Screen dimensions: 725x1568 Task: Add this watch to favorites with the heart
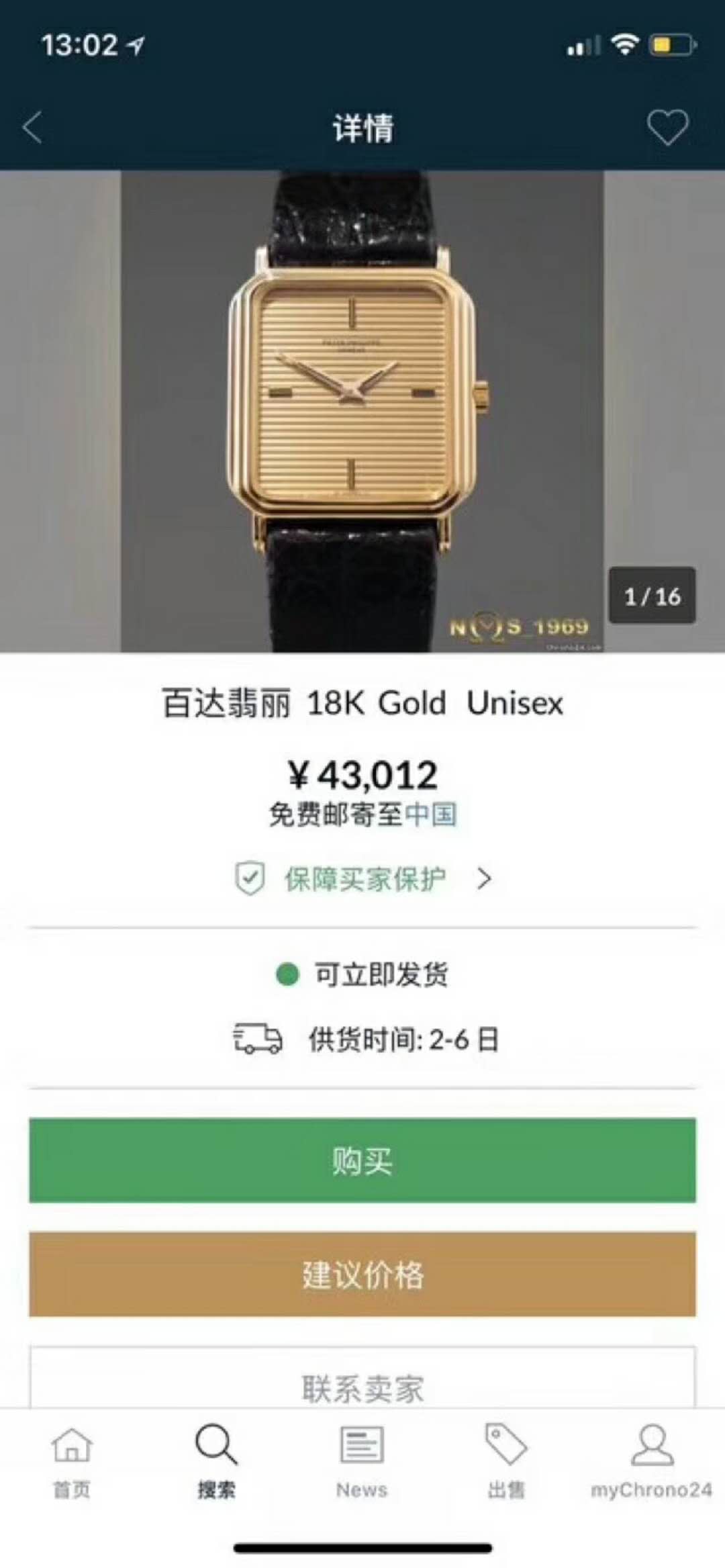[x=667, y=127]
